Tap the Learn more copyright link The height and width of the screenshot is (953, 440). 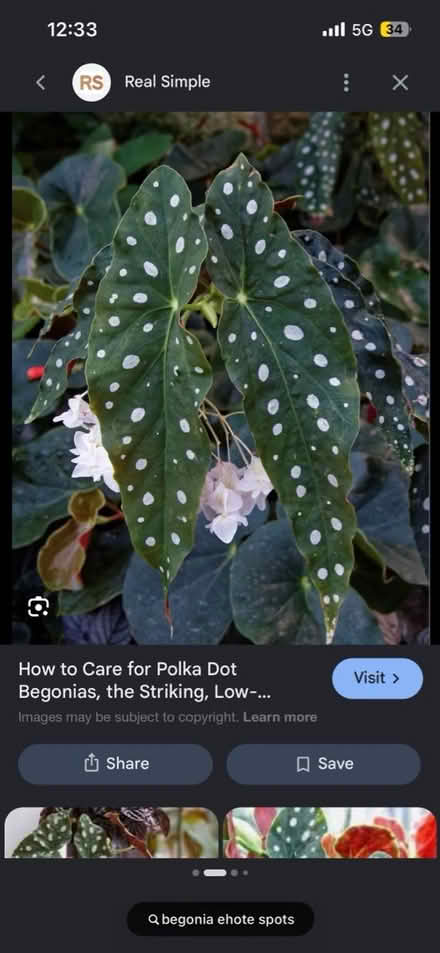point(280,717)
